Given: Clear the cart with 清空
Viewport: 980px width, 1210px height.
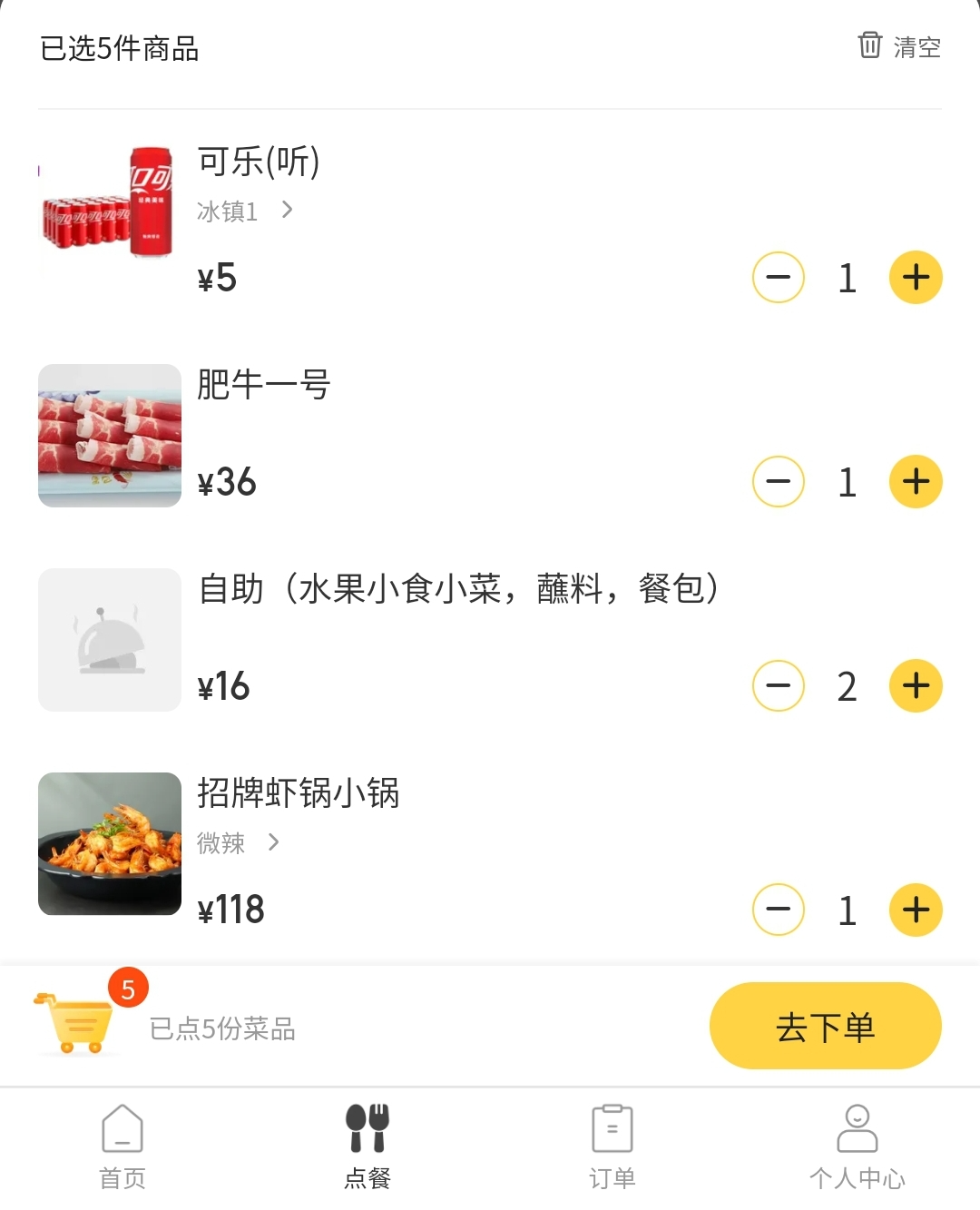Looking at the screenshot, I should [x=899, y=46].
